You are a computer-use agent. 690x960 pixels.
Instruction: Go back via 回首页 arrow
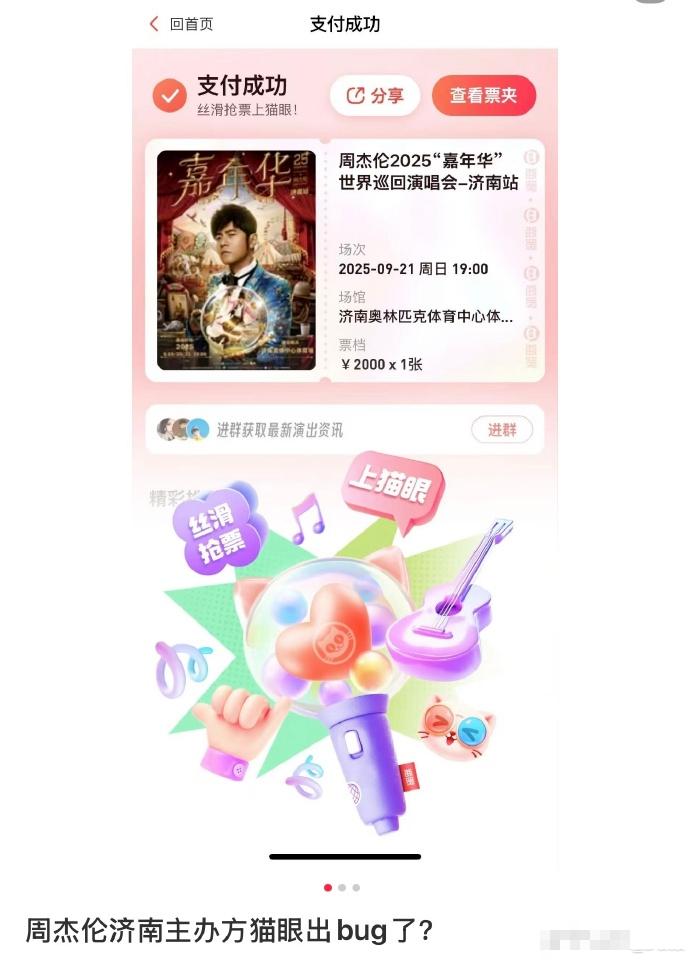coord(155,24)
